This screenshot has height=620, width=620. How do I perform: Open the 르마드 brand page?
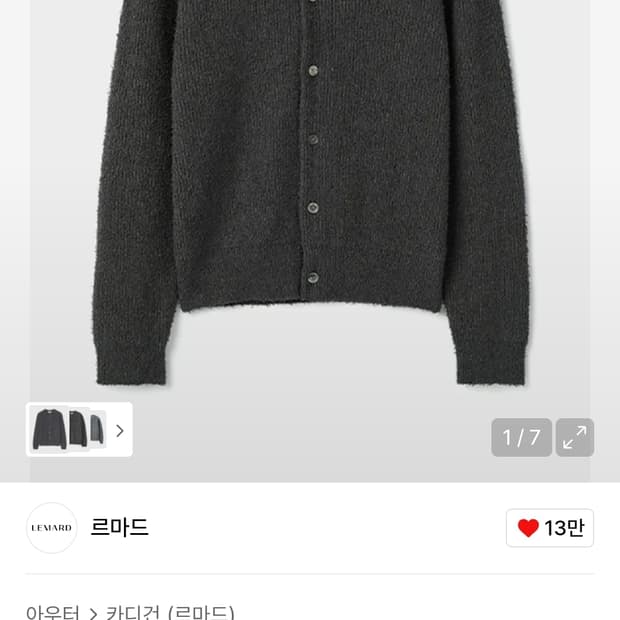pos(119,527)
